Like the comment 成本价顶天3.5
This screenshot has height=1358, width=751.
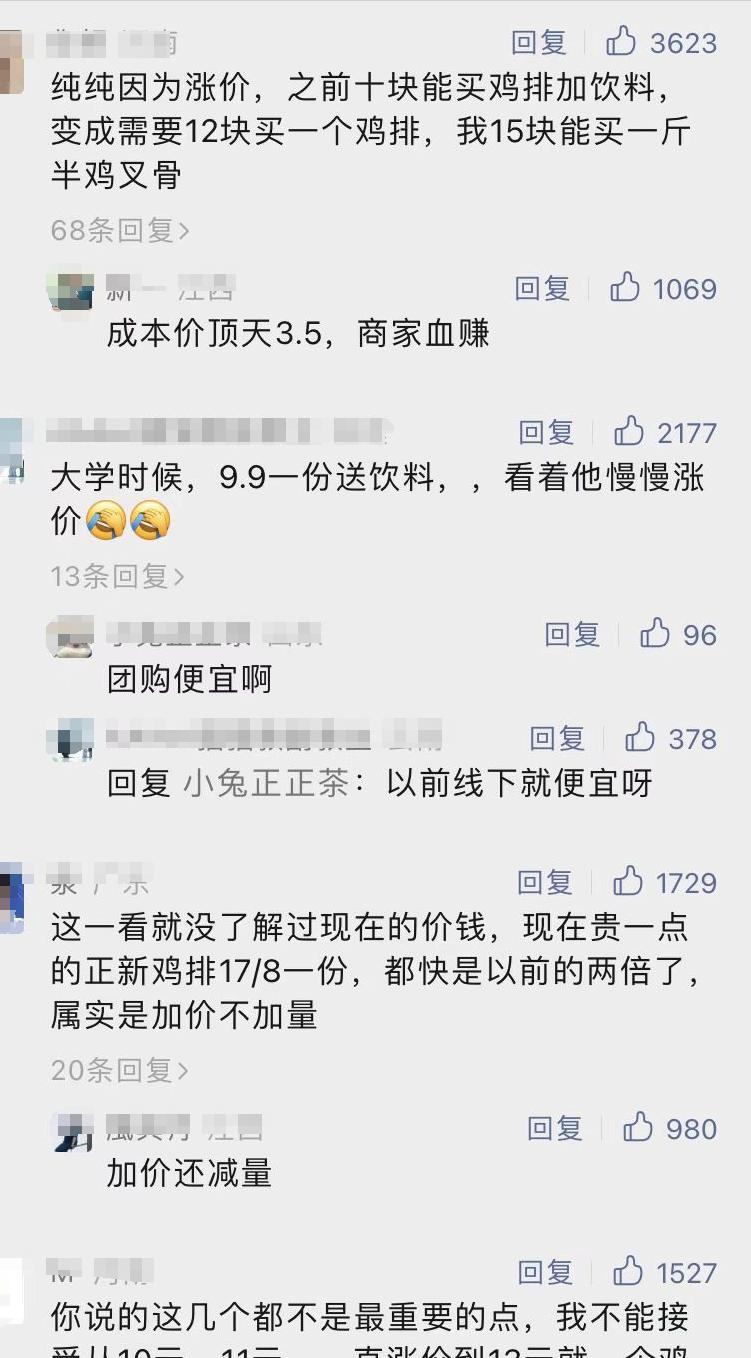tap(625, 288)
